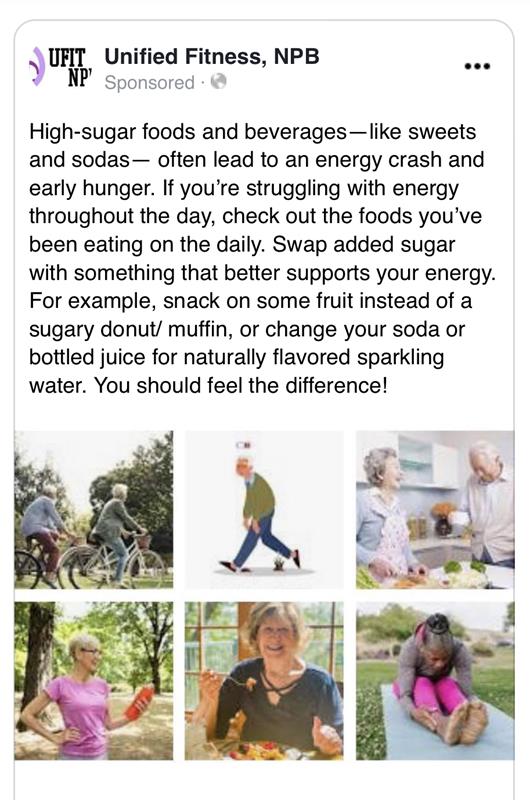Open the Unified Fitness, NPB page name
Screen dimensions: 530x800
point(212,57)
